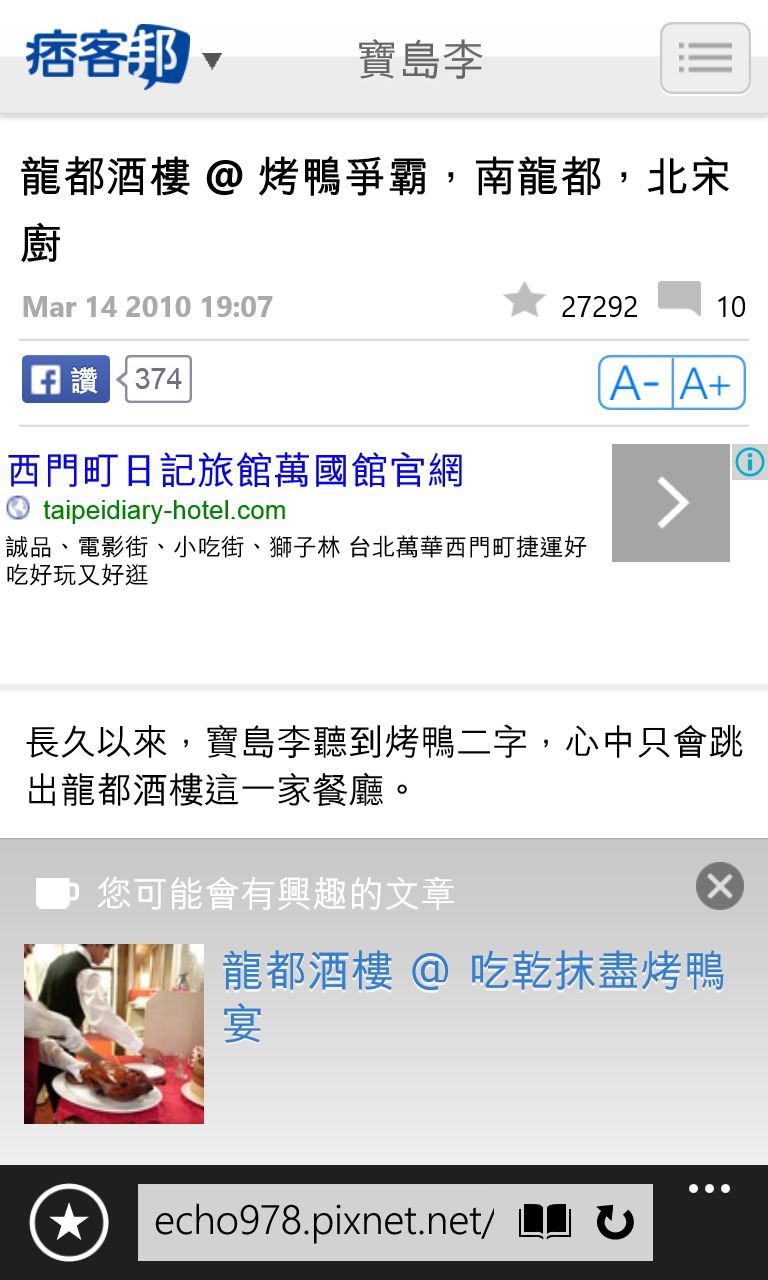
Task: Increase font size with A+ button
Action: [x=709, y=383]
